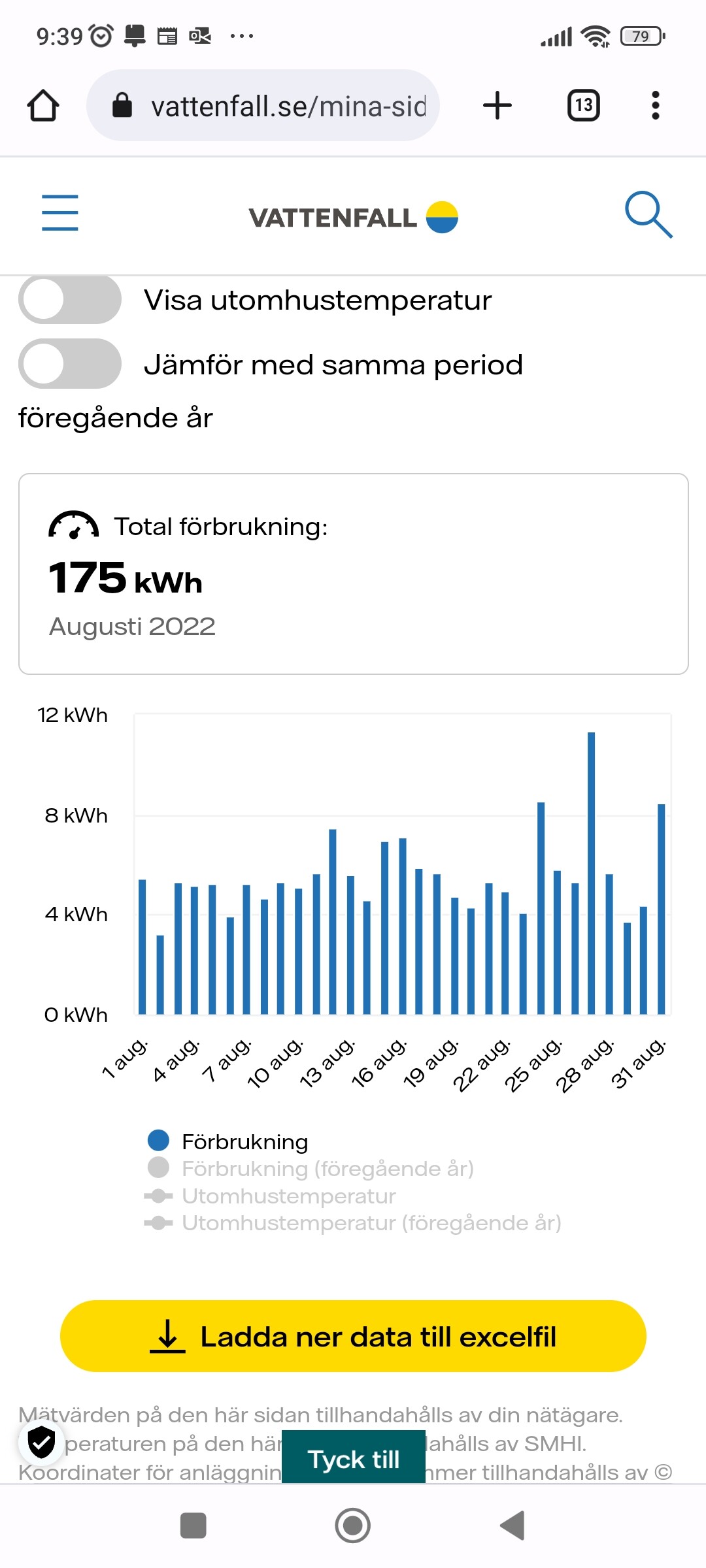Go to the browser home page

click(43, 106)
